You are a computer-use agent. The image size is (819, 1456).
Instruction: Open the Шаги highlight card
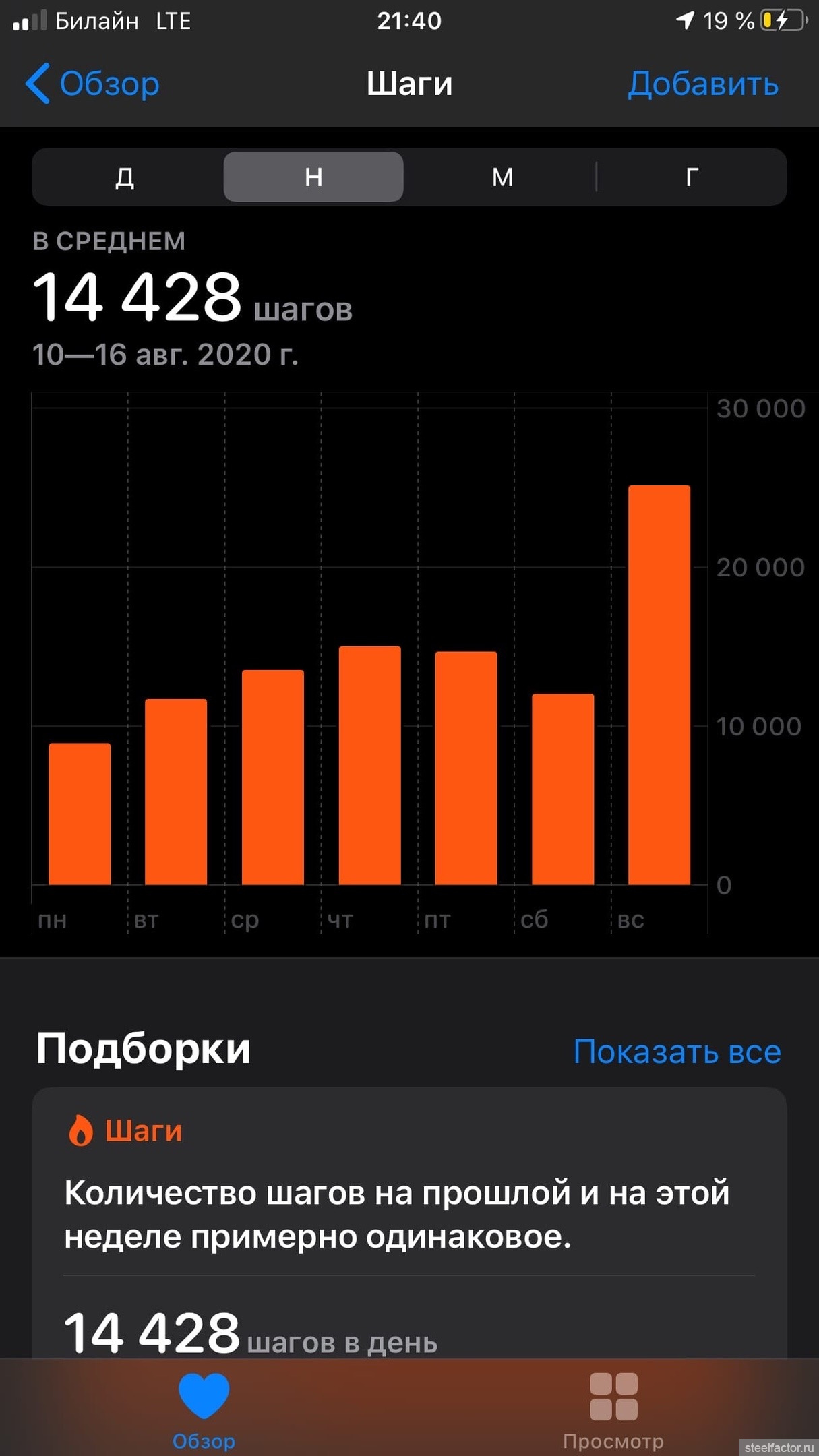click(x=408, y=1213)
